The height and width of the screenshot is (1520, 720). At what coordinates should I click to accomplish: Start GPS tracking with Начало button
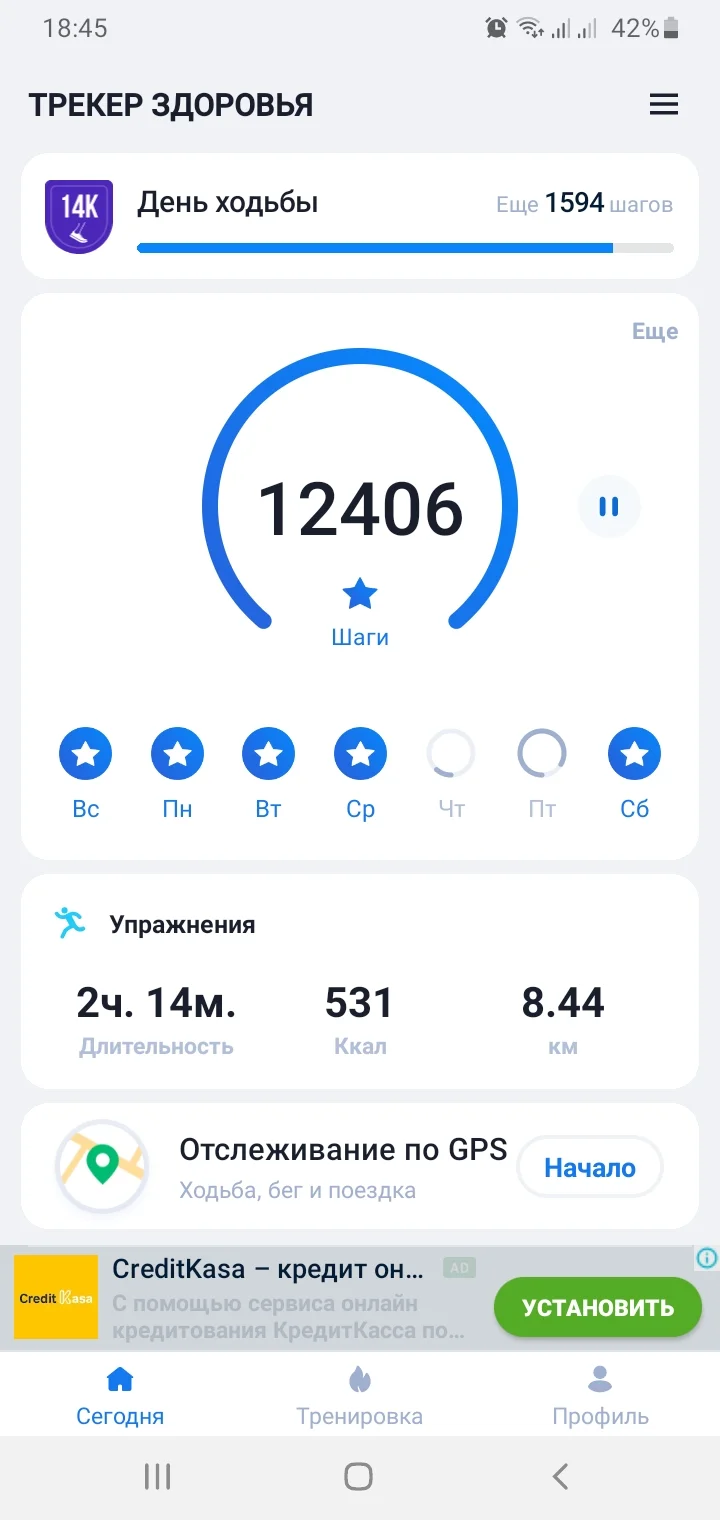coord(589,1166)
